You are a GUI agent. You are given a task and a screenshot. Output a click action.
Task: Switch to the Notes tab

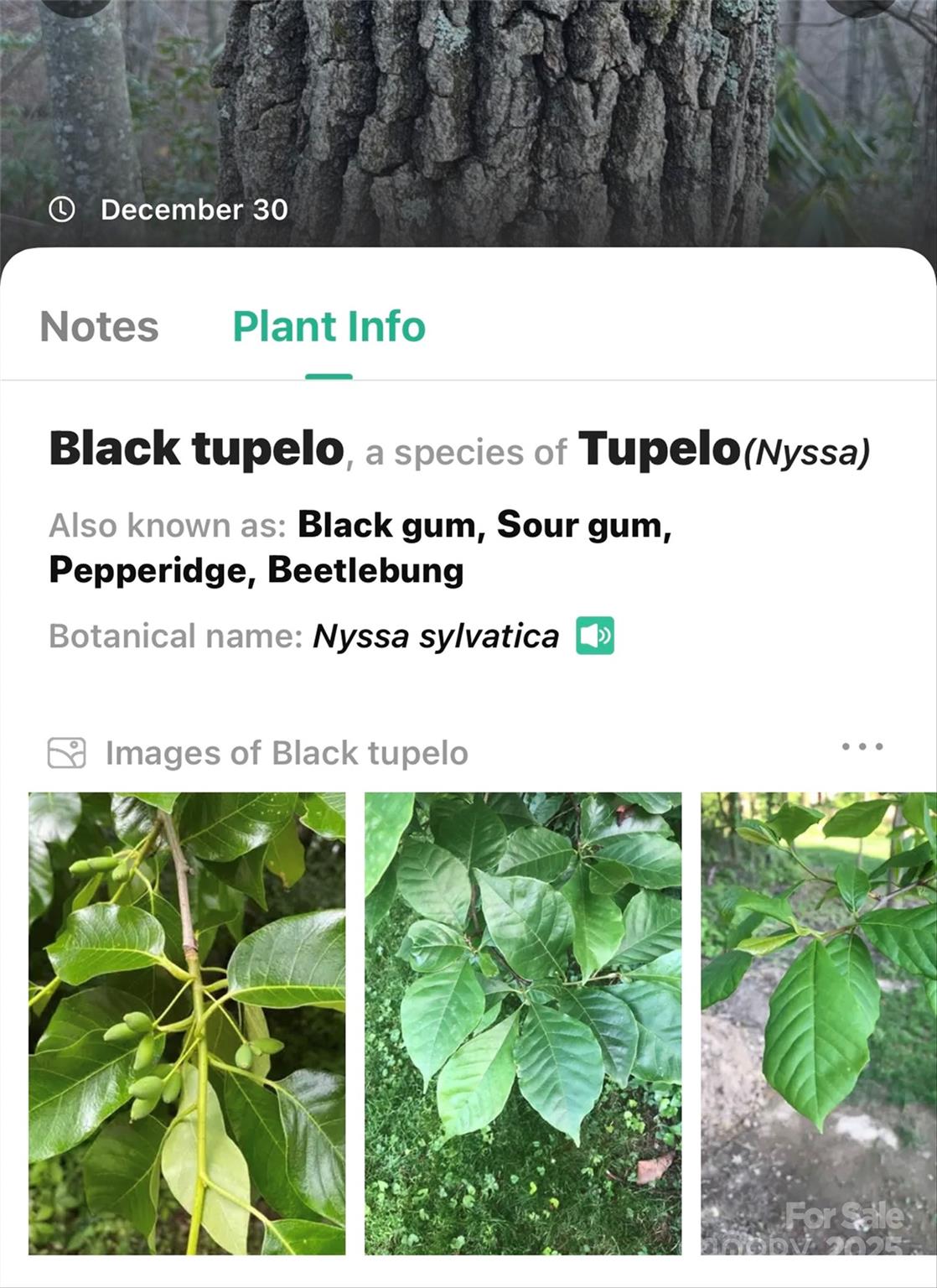tap(99, 326)
